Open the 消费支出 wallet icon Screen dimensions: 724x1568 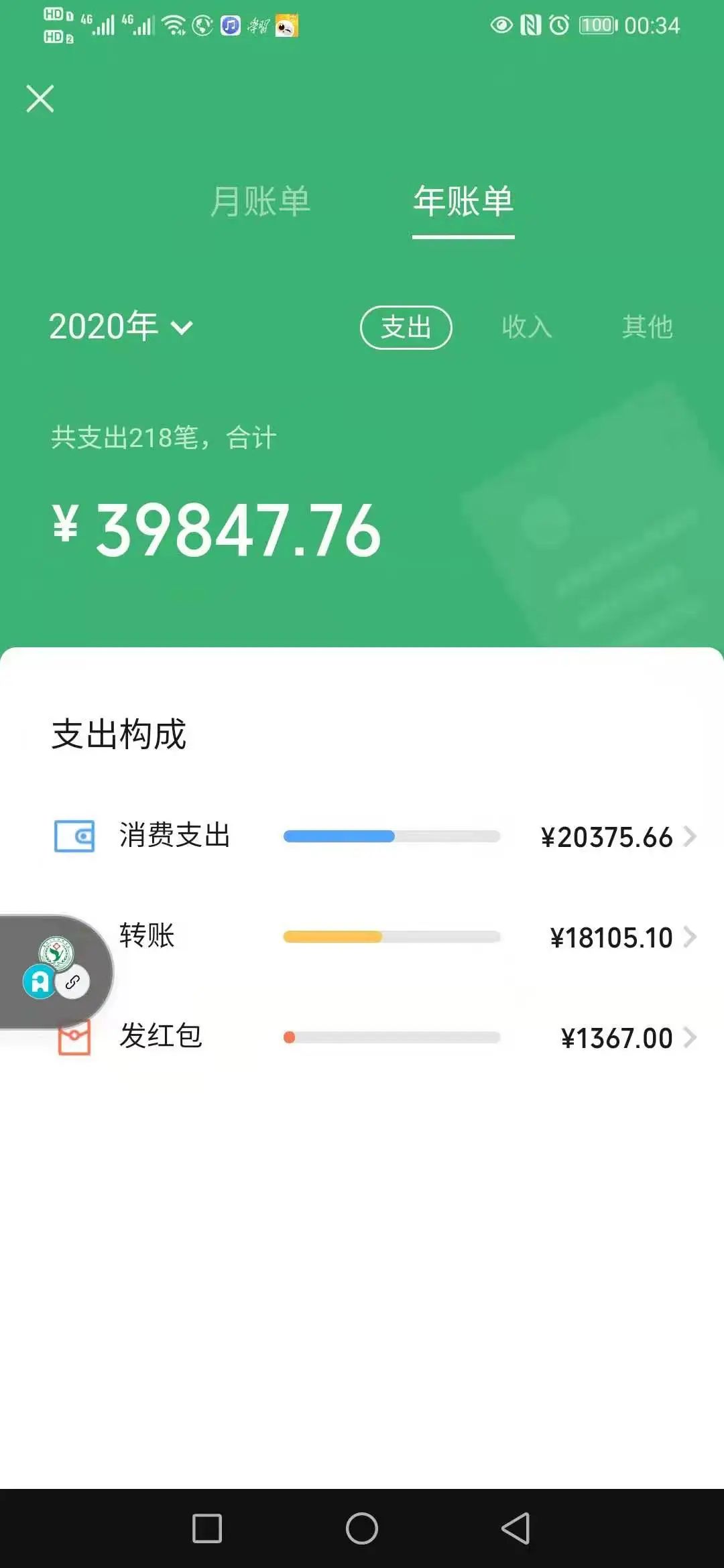74,837
